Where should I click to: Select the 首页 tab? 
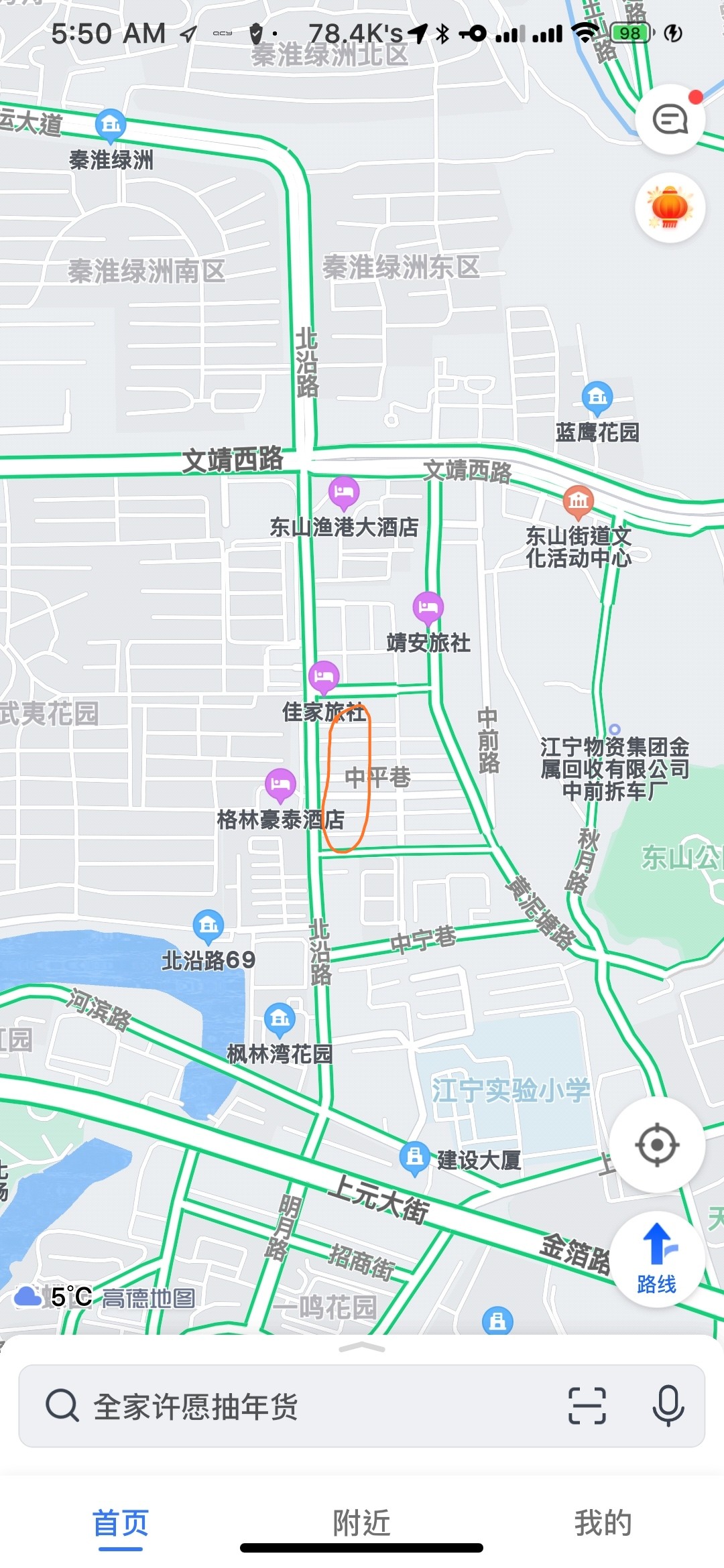pyautogui.click(x=121, y=1522)
